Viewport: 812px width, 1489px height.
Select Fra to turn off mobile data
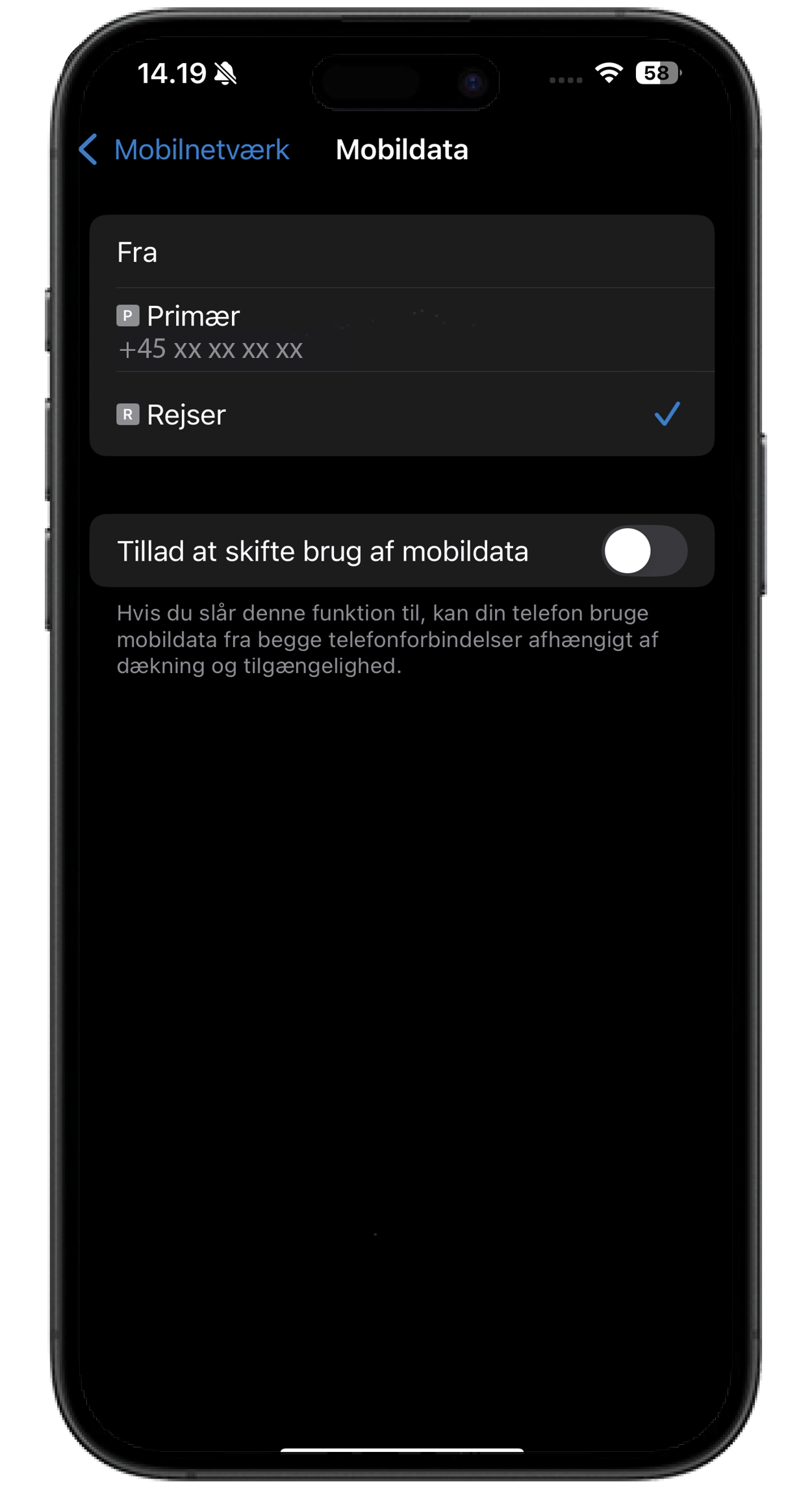401,253
